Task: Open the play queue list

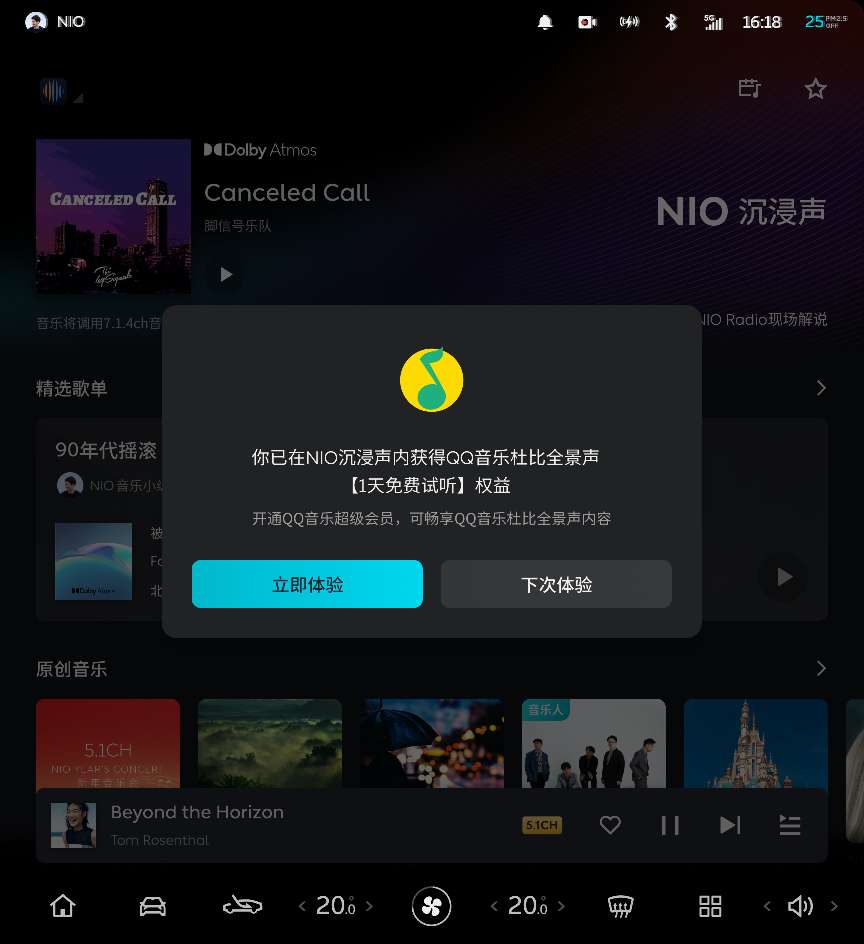Action: click(x=789, y=825)
